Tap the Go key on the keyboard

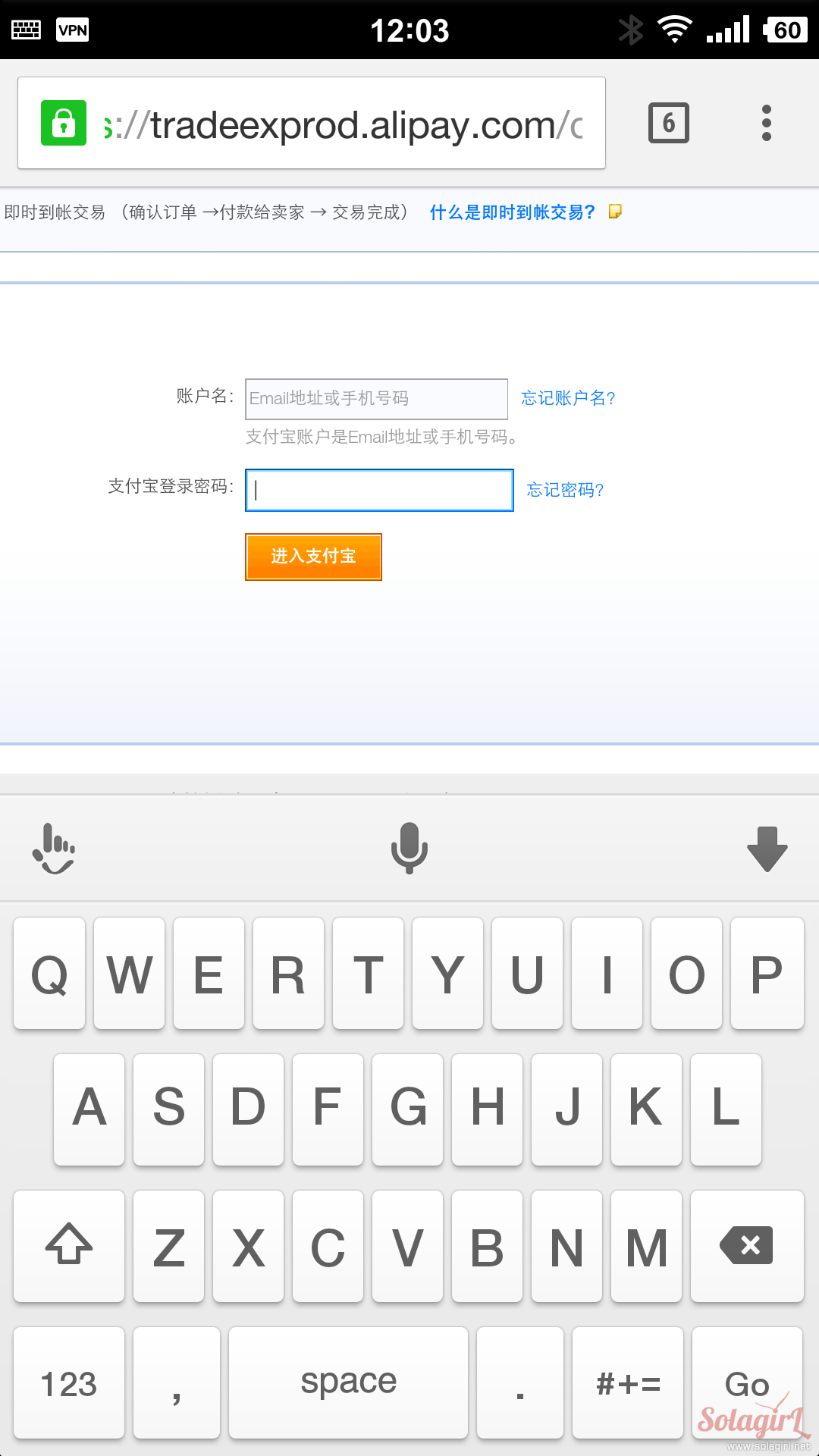tap(747, 1382)
